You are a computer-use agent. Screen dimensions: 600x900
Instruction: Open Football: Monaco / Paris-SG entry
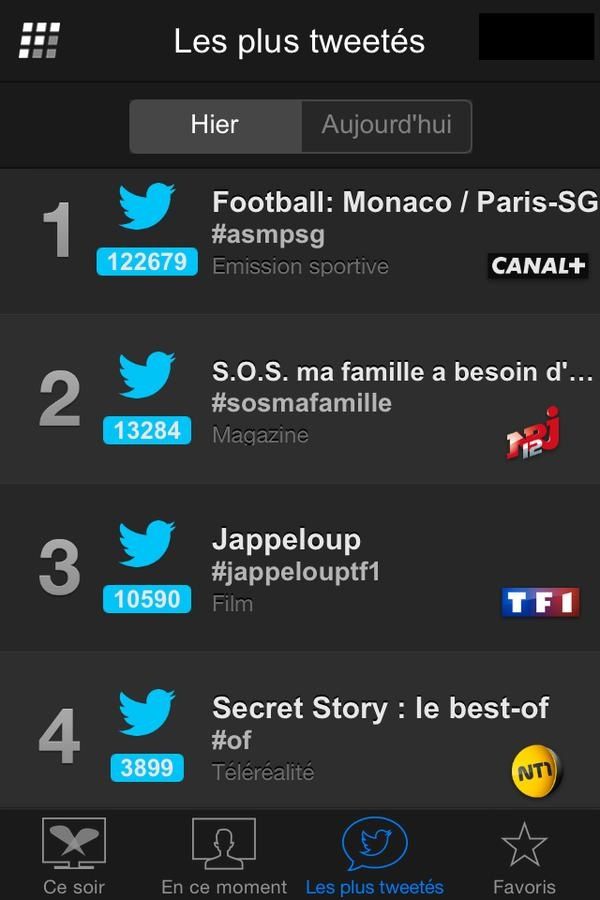403,203
